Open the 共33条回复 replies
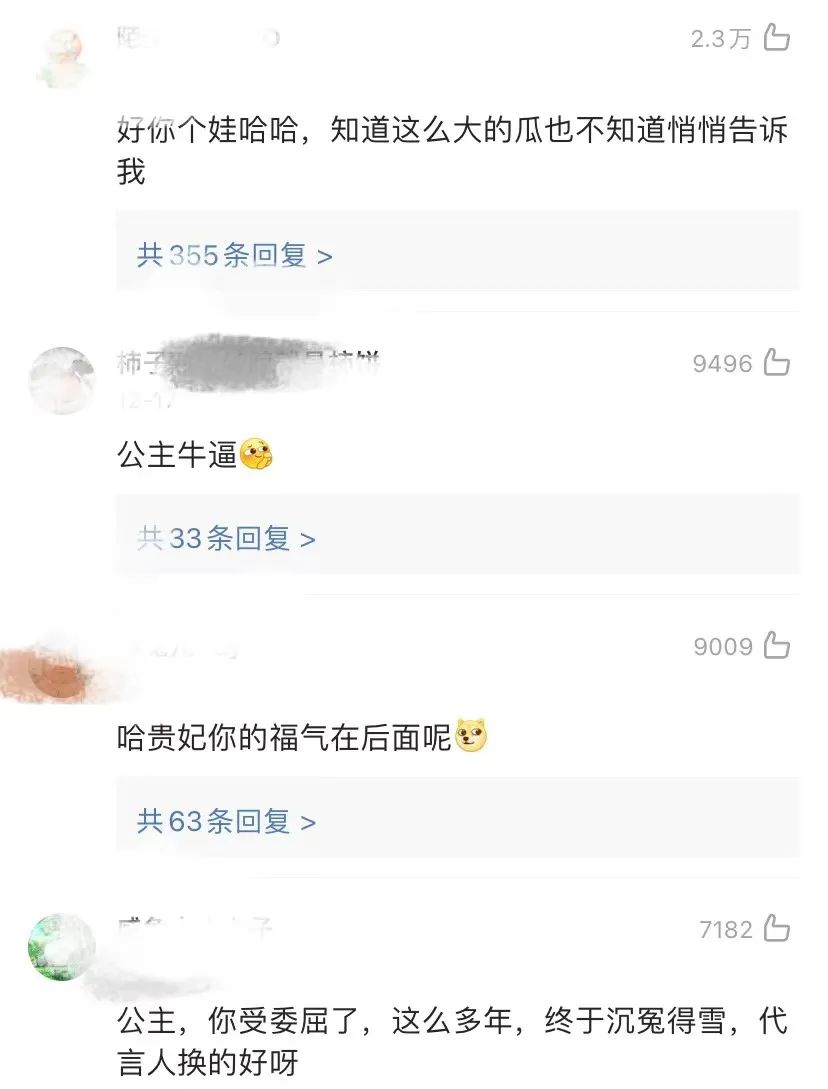 pyautogui.click(x=226, y=539)
